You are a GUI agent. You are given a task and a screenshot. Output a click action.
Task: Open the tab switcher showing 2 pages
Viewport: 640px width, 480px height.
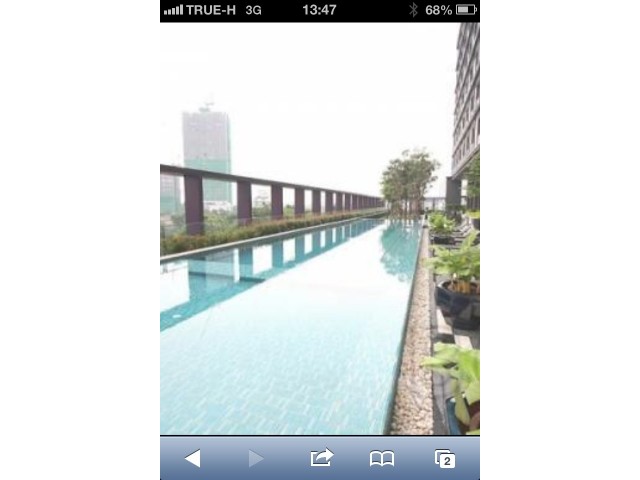[445, 458]
